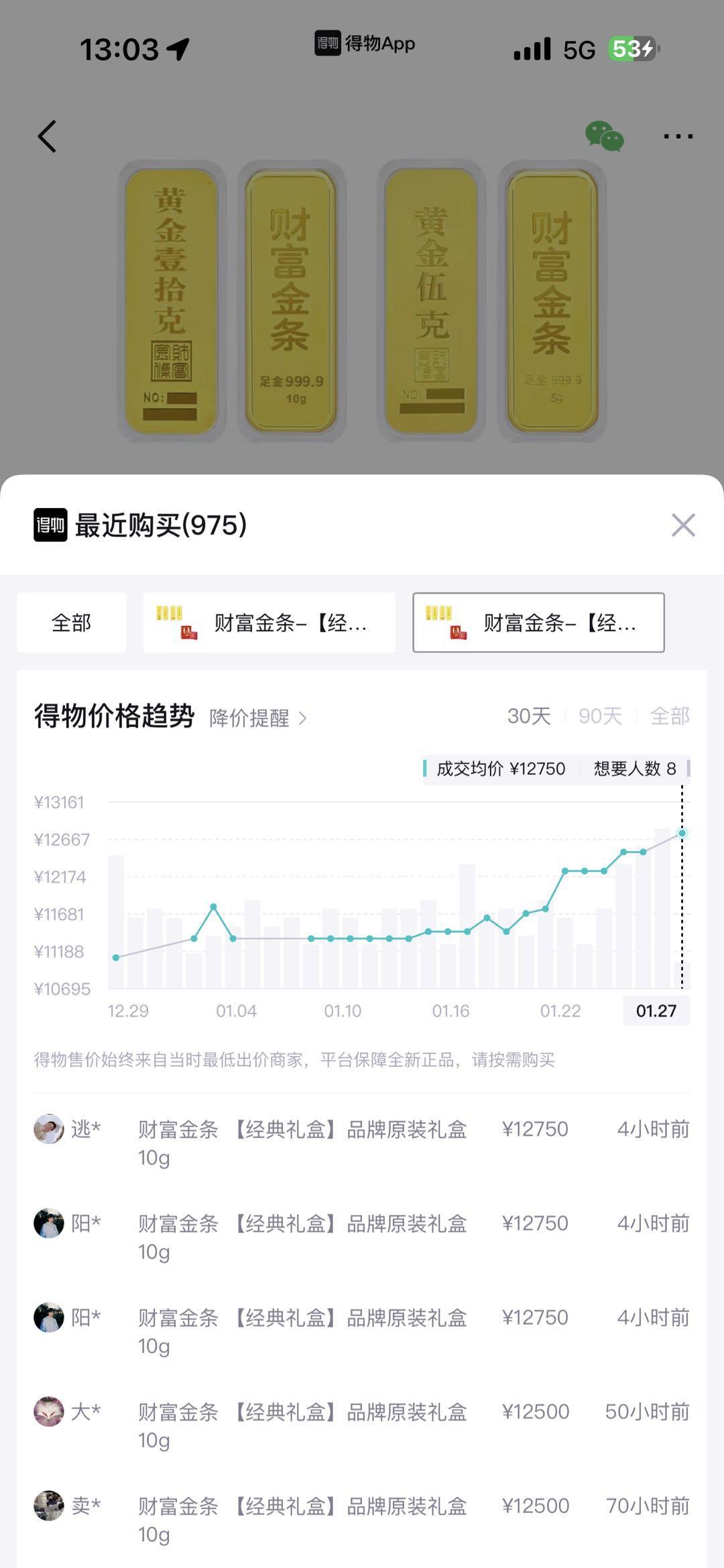Close the 最近购买 panel with the X
The image size is (724, 1568).
pos(683,526)
